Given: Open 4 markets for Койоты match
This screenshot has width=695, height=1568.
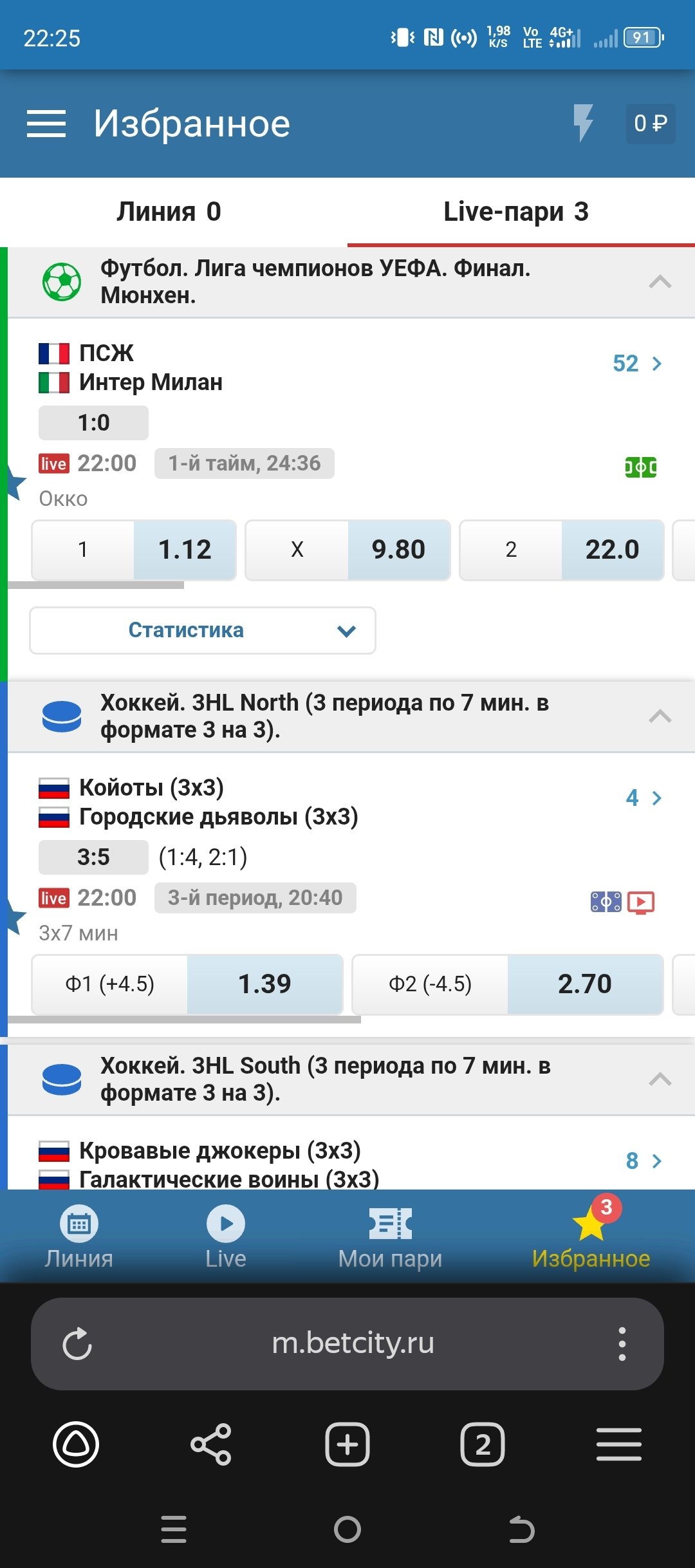Looking at the screenshot, I should 643,798.
